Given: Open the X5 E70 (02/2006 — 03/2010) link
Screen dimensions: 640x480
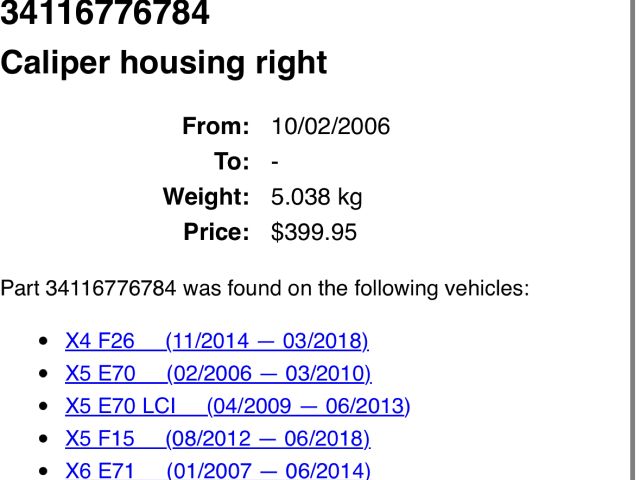Looking at the screenshot, I should [x=217, y=374].
